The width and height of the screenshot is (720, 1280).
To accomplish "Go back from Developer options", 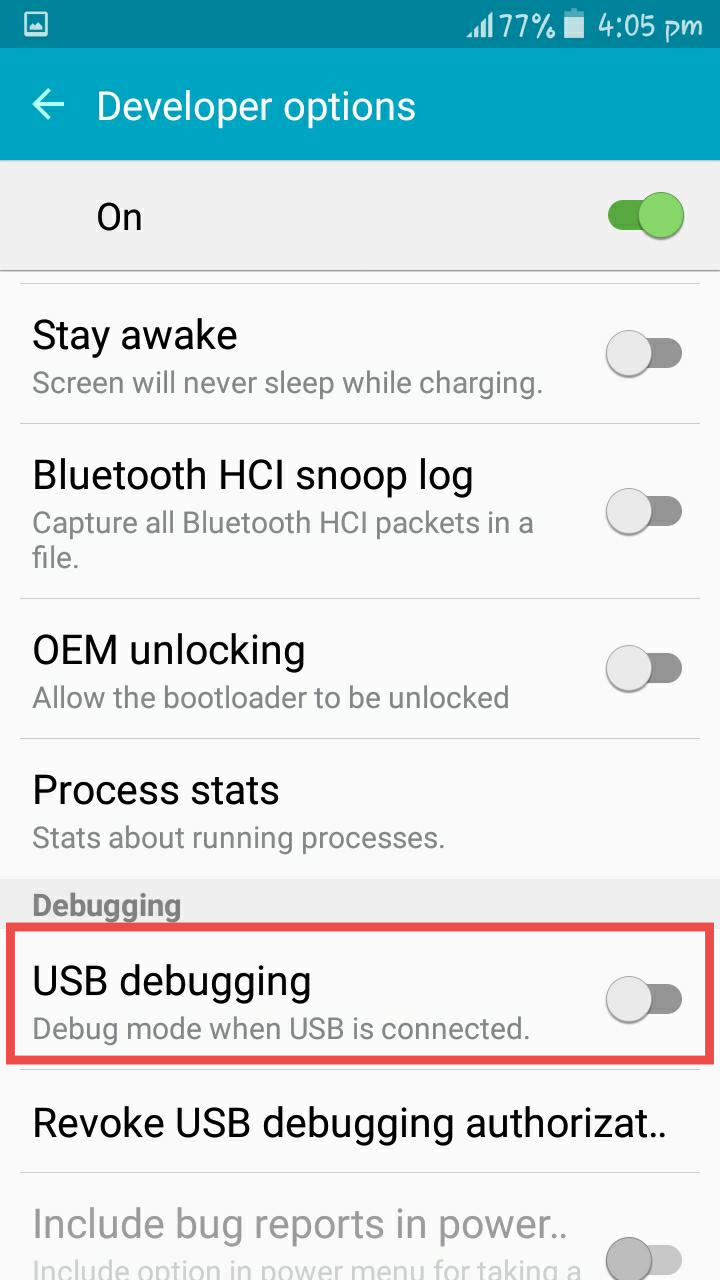I will pyautogui.click(x=48, y=105).
